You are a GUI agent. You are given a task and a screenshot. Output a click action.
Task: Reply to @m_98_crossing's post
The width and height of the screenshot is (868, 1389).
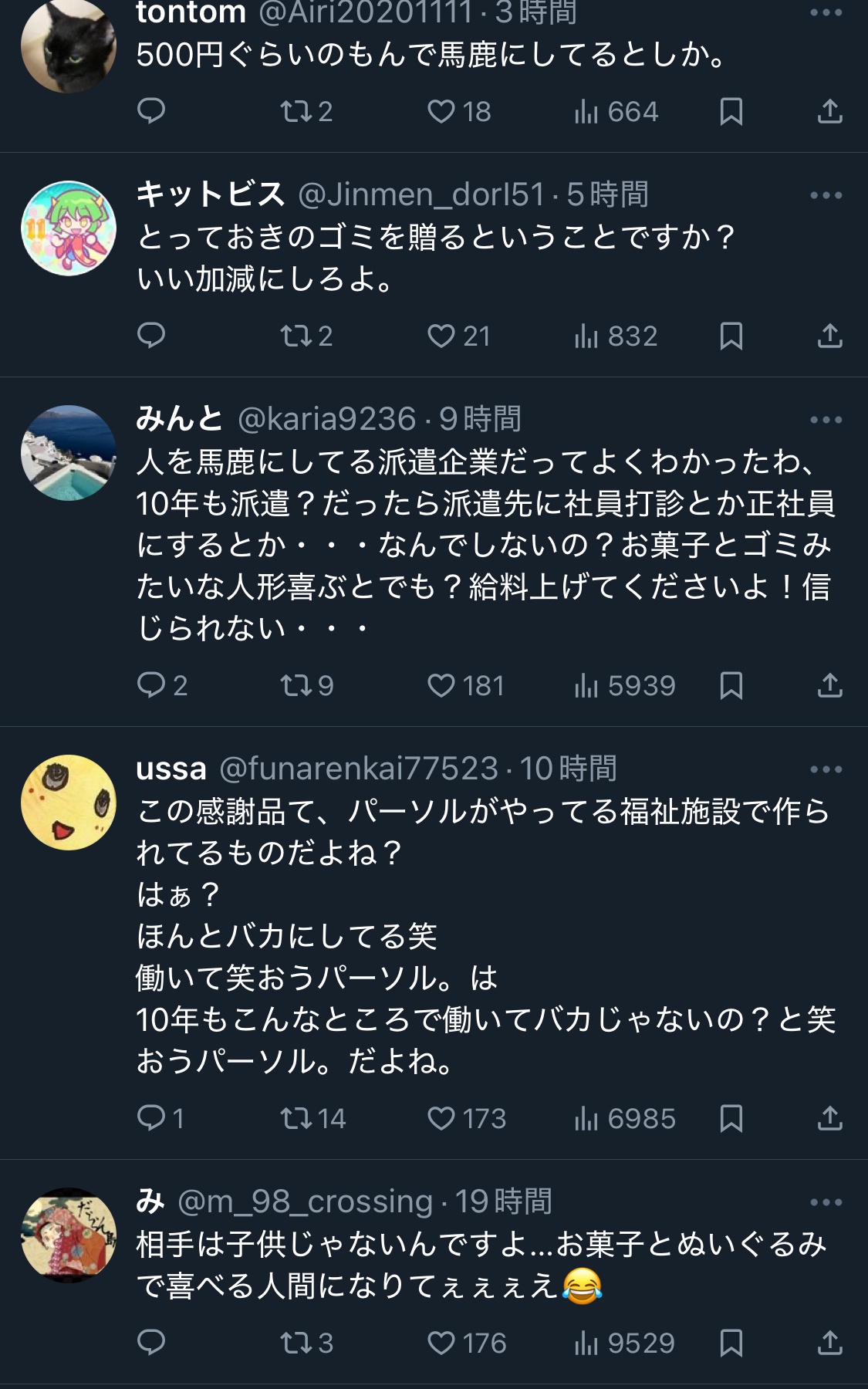point(151,1343)
